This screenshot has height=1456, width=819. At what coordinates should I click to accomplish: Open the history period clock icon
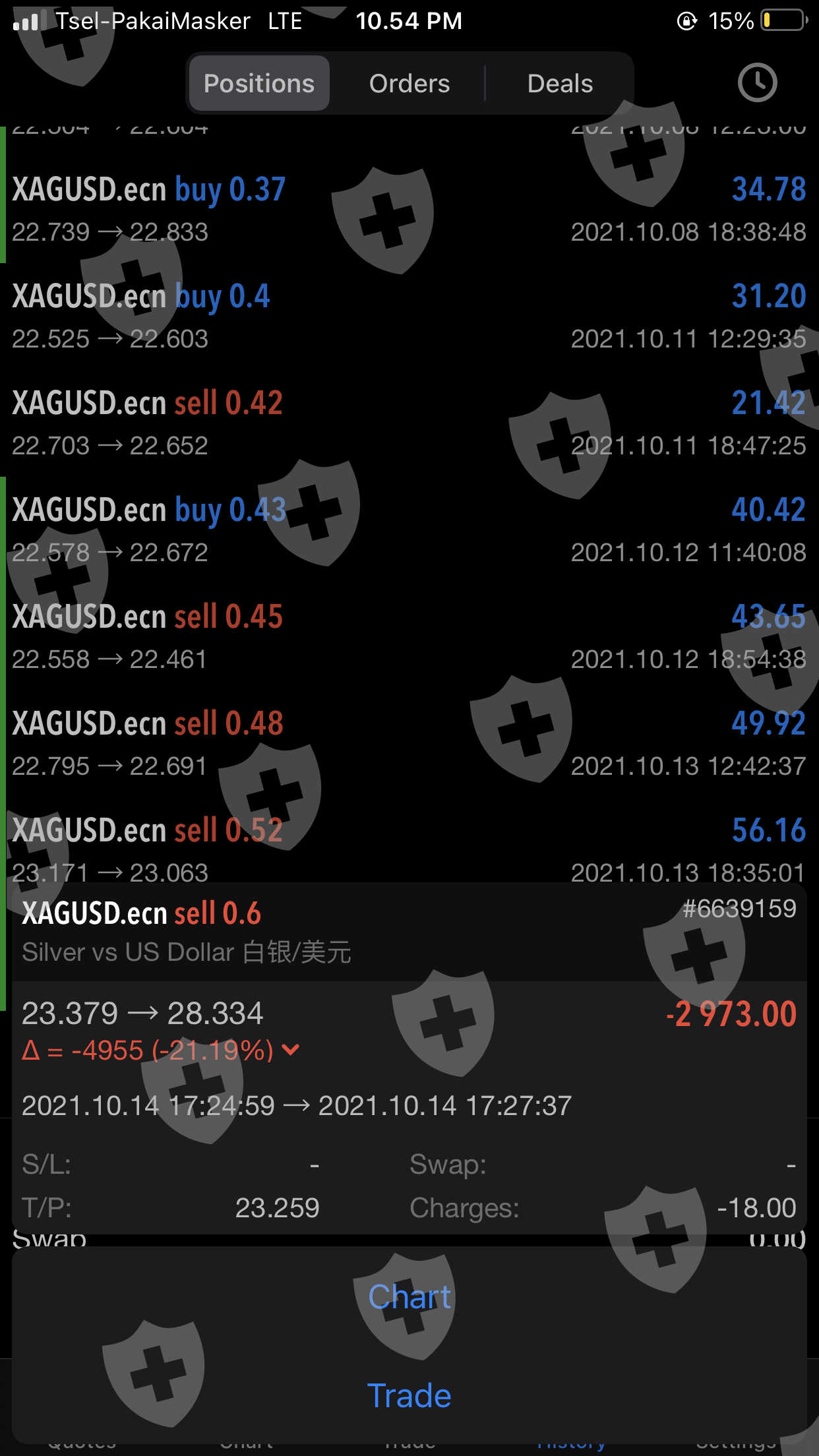click(757, 83)
